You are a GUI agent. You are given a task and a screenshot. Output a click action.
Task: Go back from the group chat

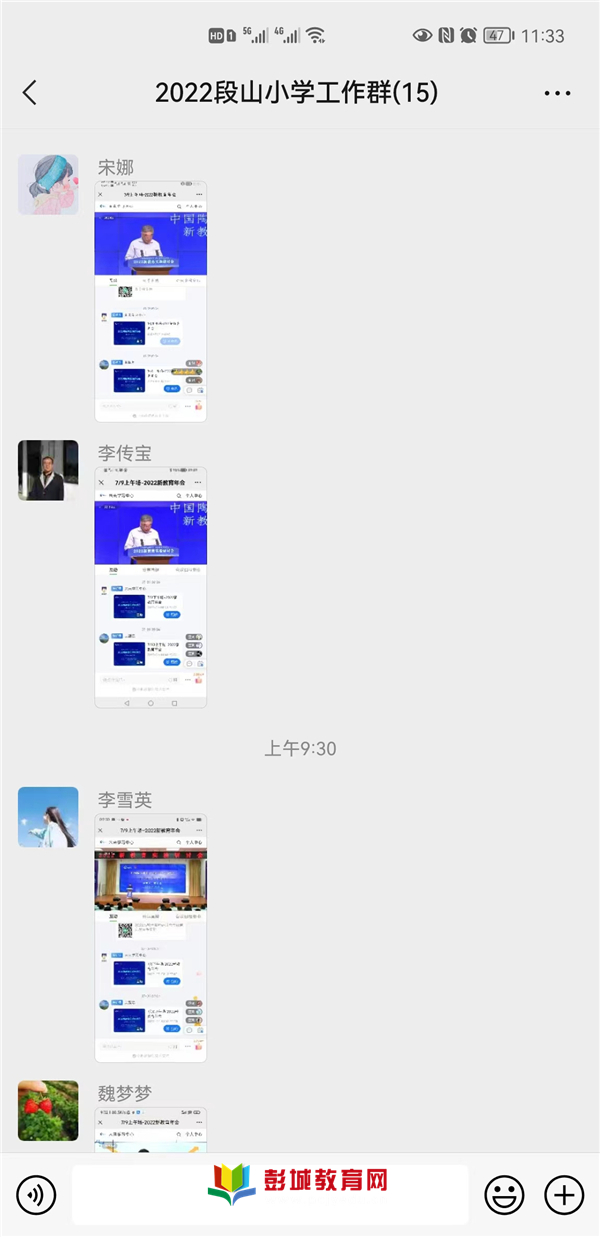(30, 93)
